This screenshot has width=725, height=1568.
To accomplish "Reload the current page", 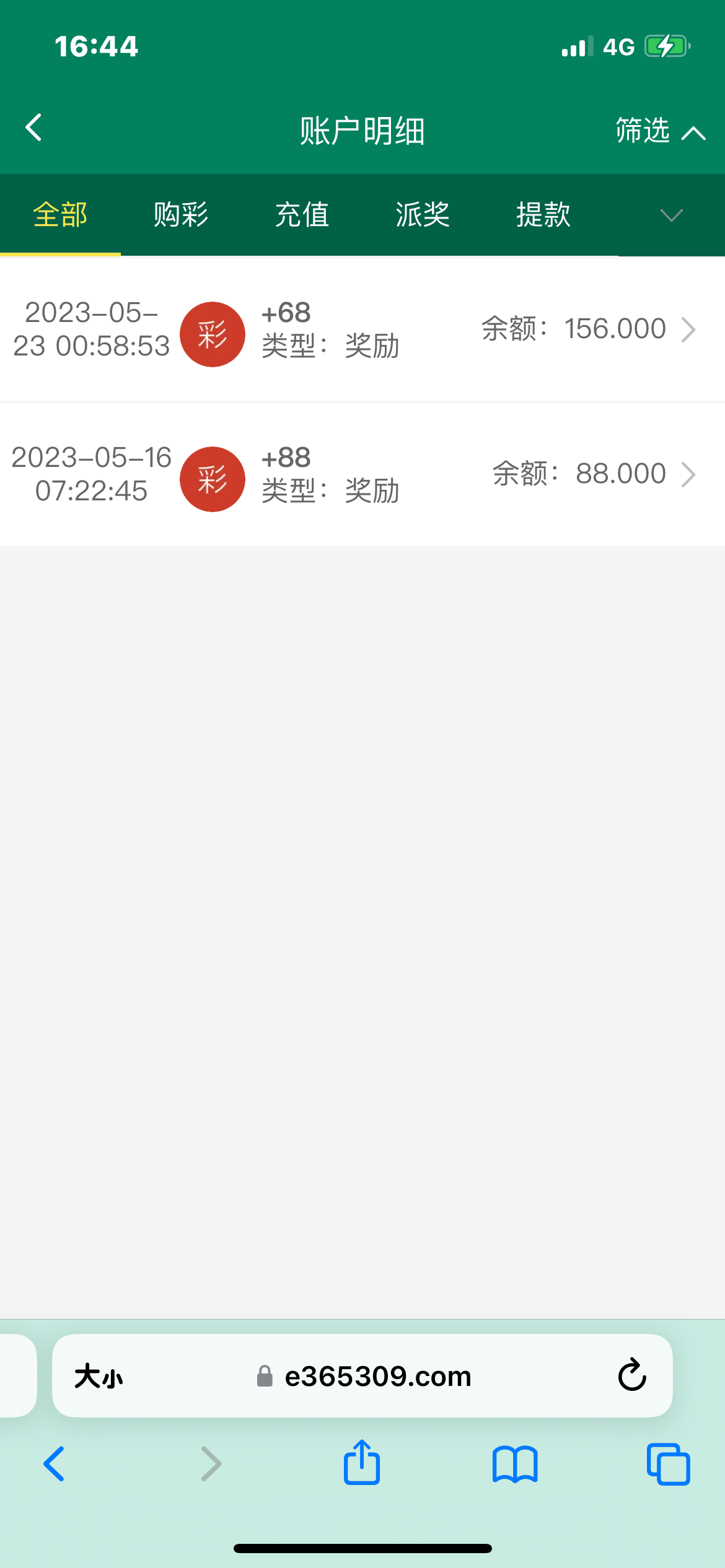I will coord(631,1375).
